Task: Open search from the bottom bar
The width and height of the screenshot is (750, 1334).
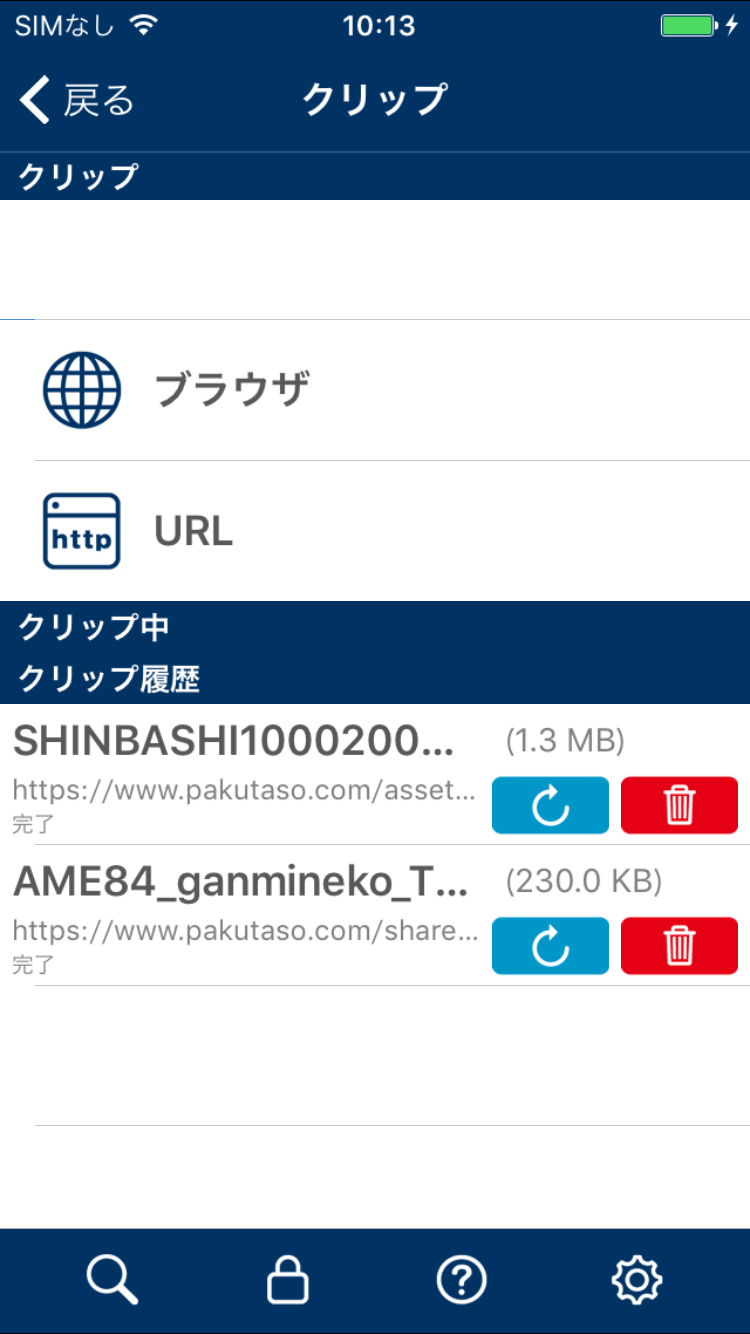Action: [x=112, y=1280]
